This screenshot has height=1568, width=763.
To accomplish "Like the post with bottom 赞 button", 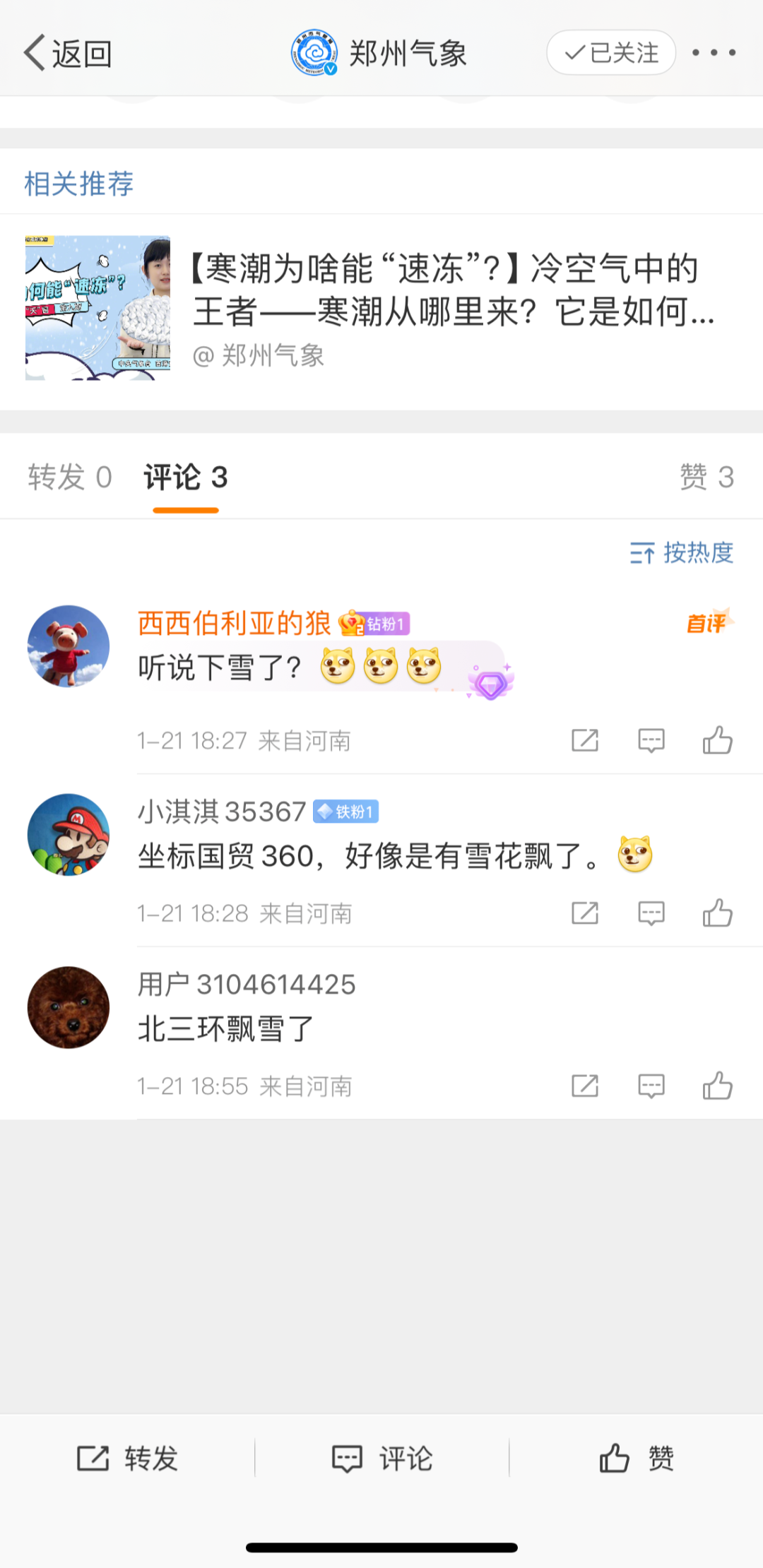I will [637, 1458].
